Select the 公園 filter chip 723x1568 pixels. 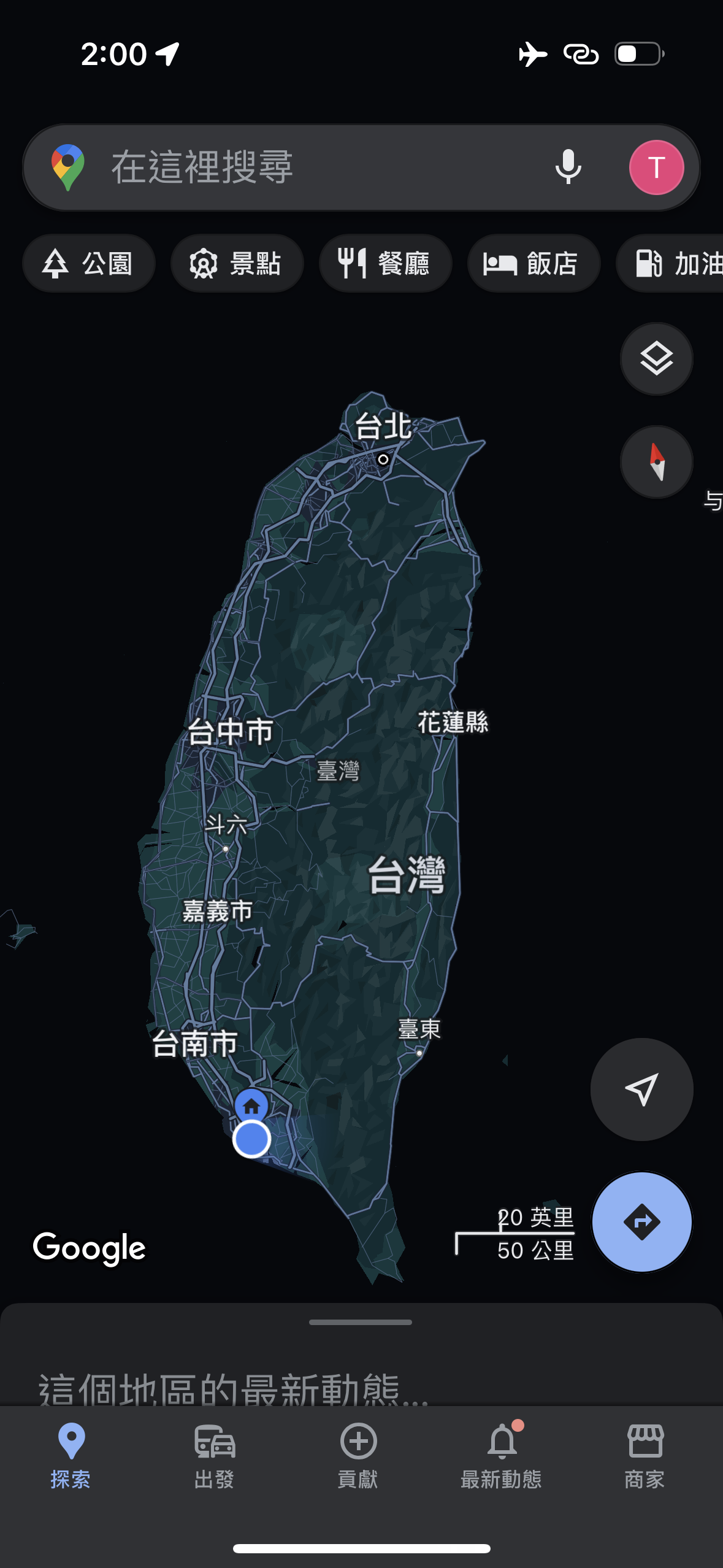(88, 264)
